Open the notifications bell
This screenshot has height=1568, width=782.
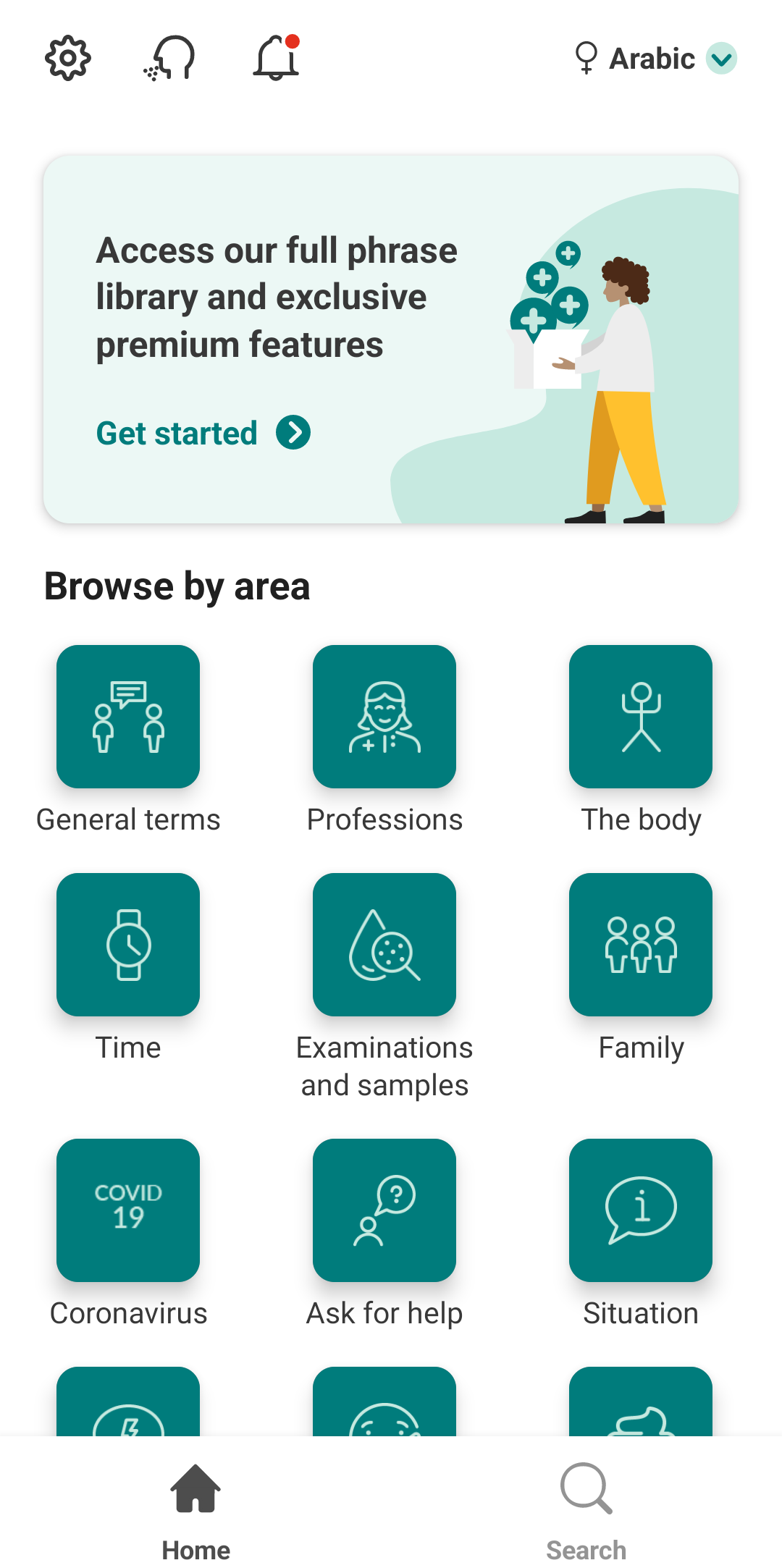(x=277, y=58)
